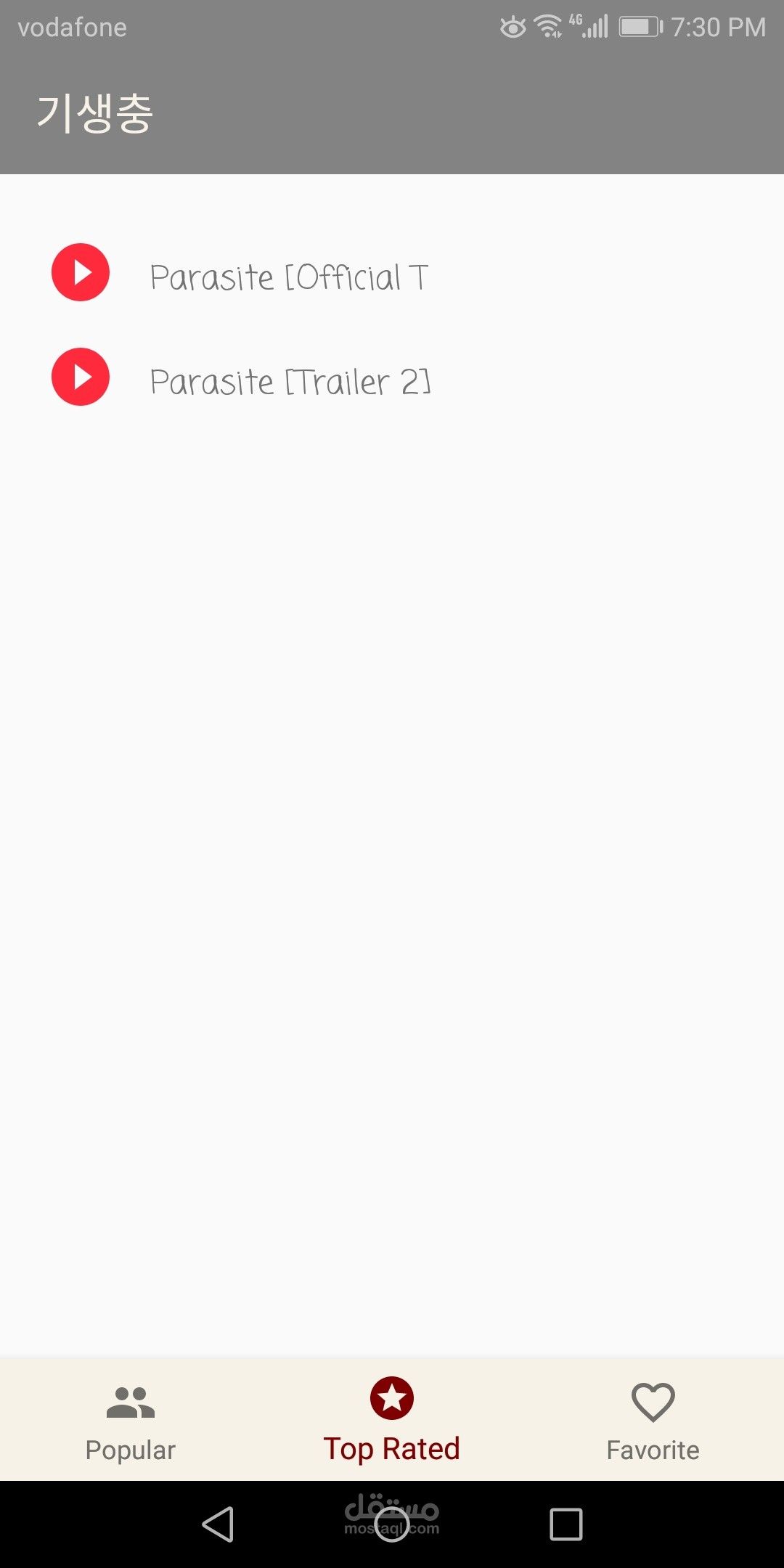Switch to the Popular tab
Screen dimensions: 784x1568
point(131,1419)
